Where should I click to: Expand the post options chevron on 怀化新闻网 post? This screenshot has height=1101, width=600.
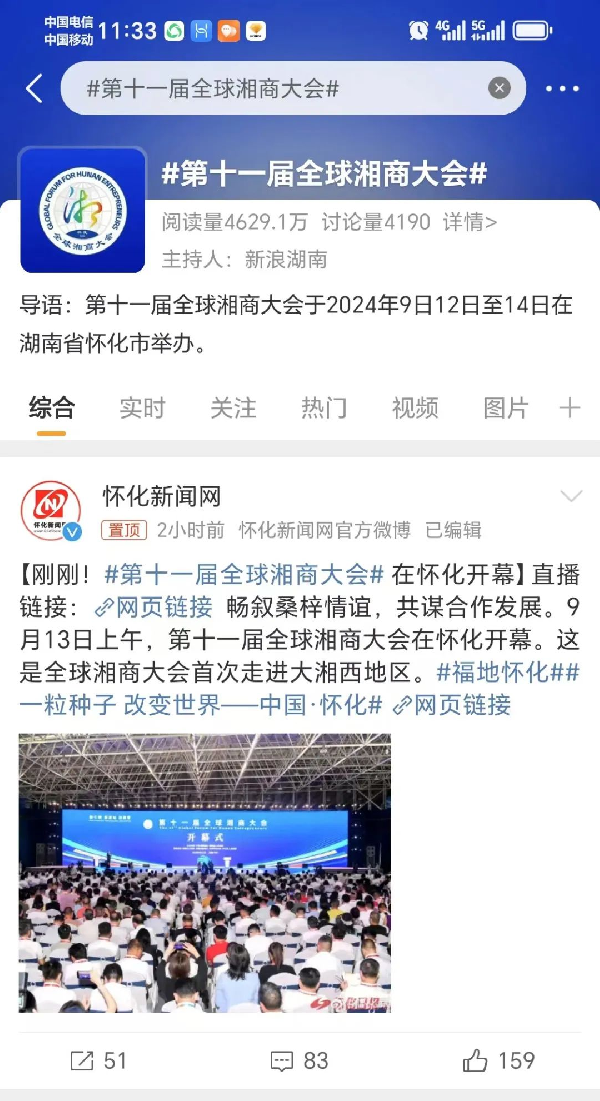pos(571,497)
